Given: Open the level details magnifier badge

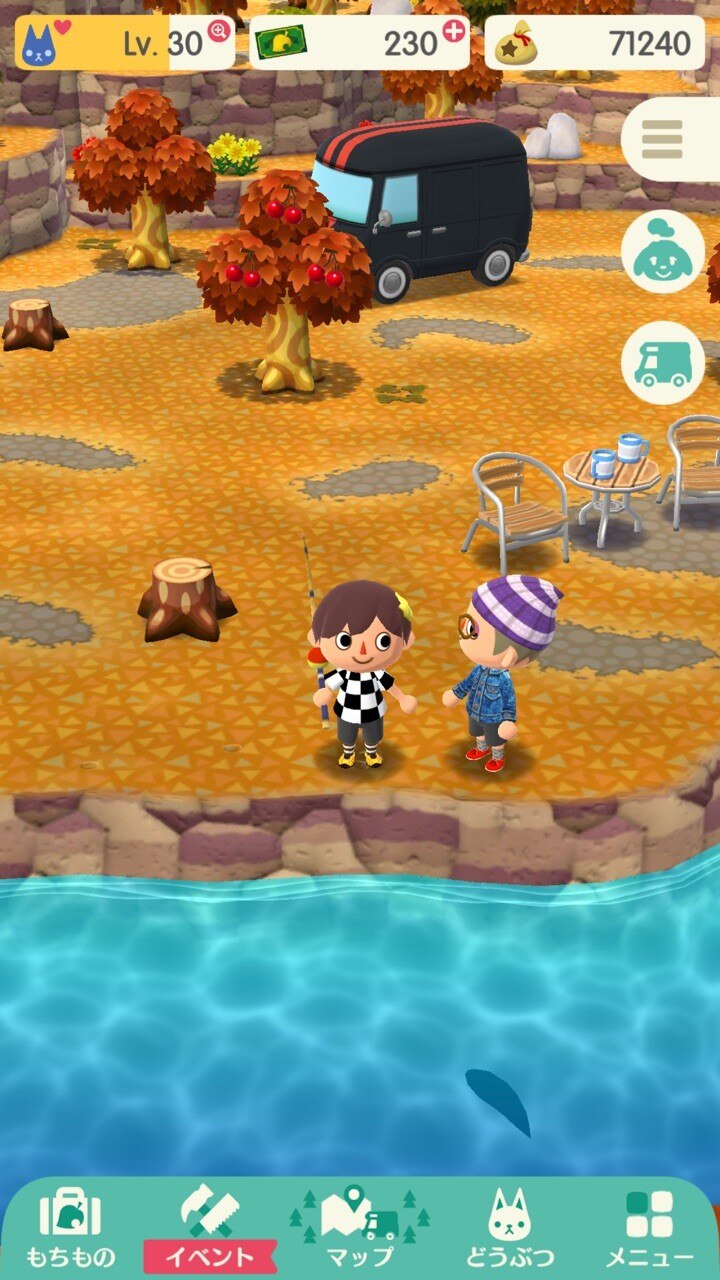Looking at the screenshot, I should click(x=218, y=31).
